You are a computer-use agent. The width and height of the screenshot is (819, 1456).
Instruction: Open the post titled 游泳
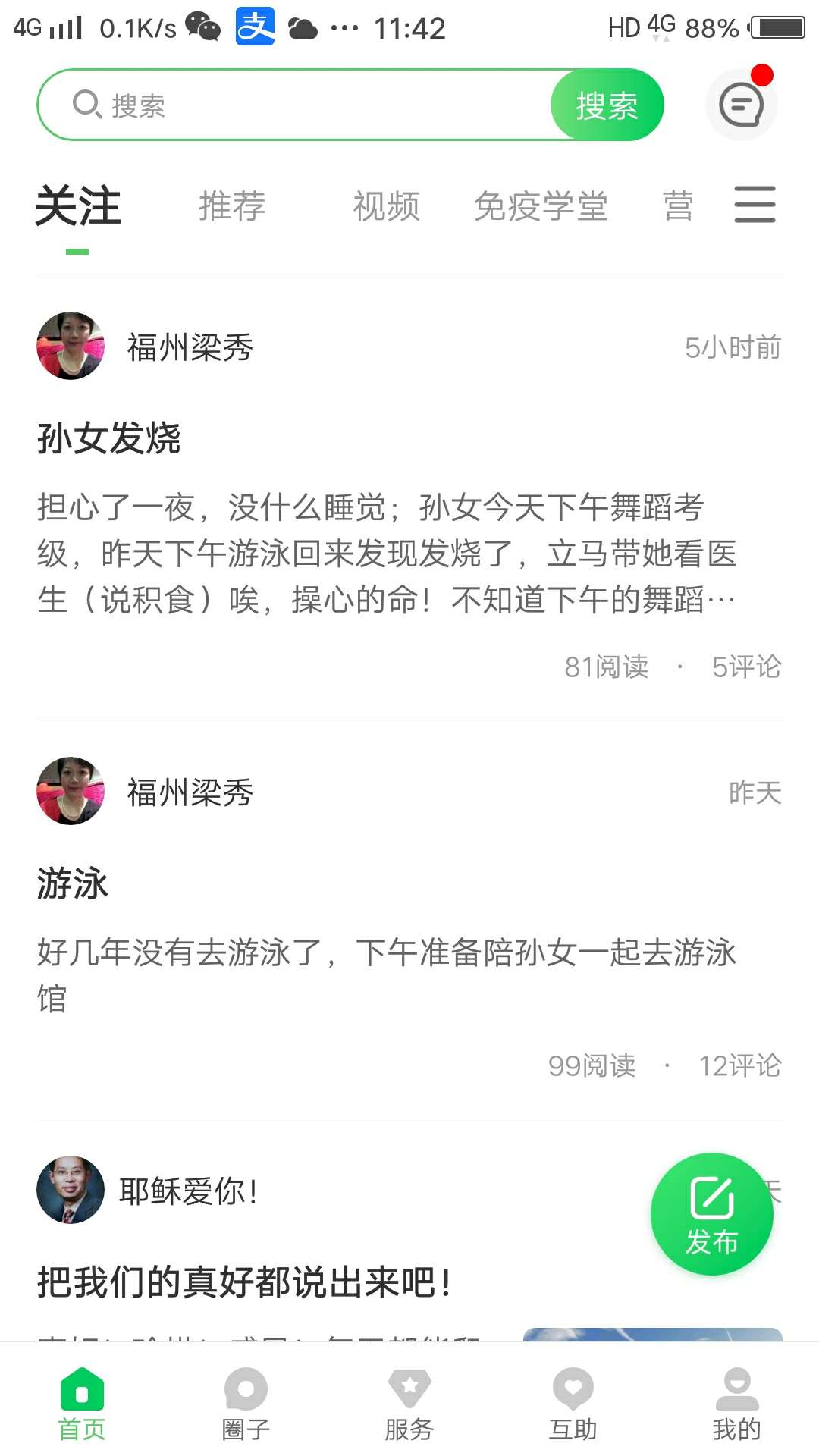pyautogui.click(x=73, y=883)
